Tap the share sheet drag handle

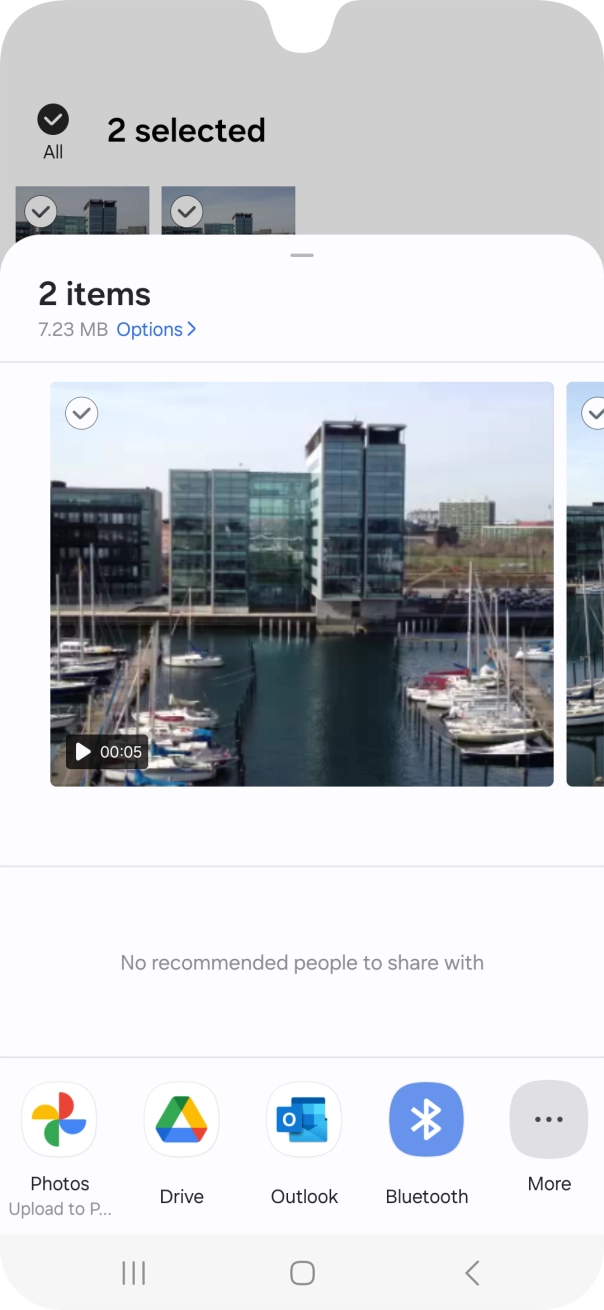tap(302, 256)
